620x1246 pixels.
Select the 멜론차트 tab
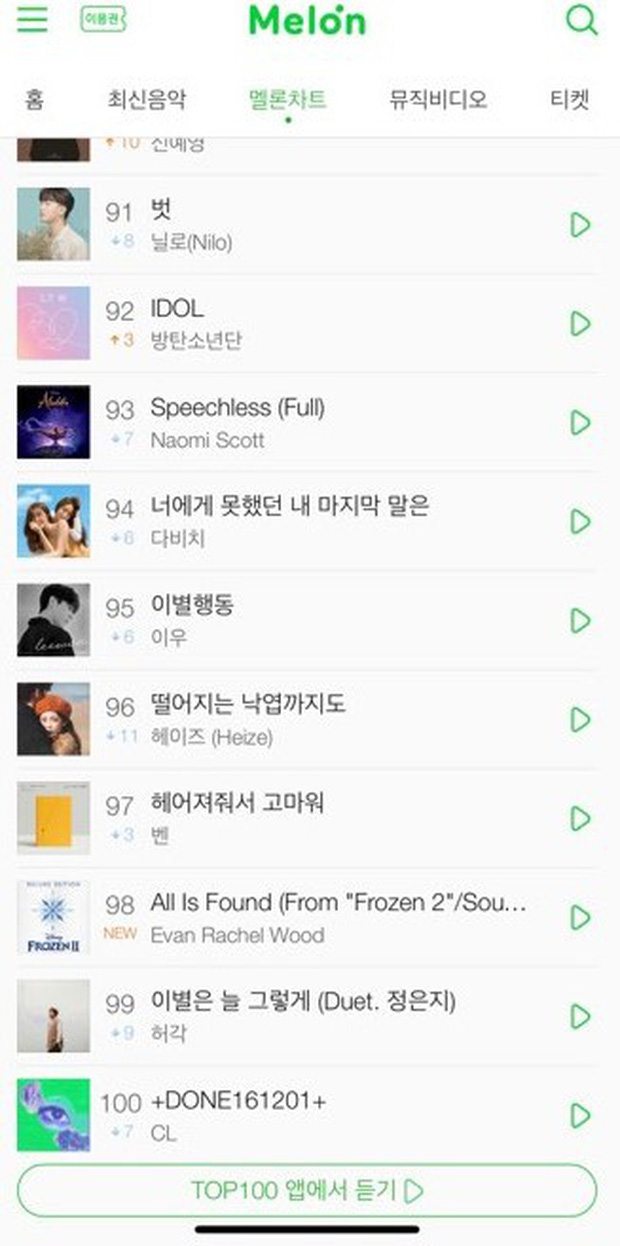pyautogui.click(x=288, y=100)
